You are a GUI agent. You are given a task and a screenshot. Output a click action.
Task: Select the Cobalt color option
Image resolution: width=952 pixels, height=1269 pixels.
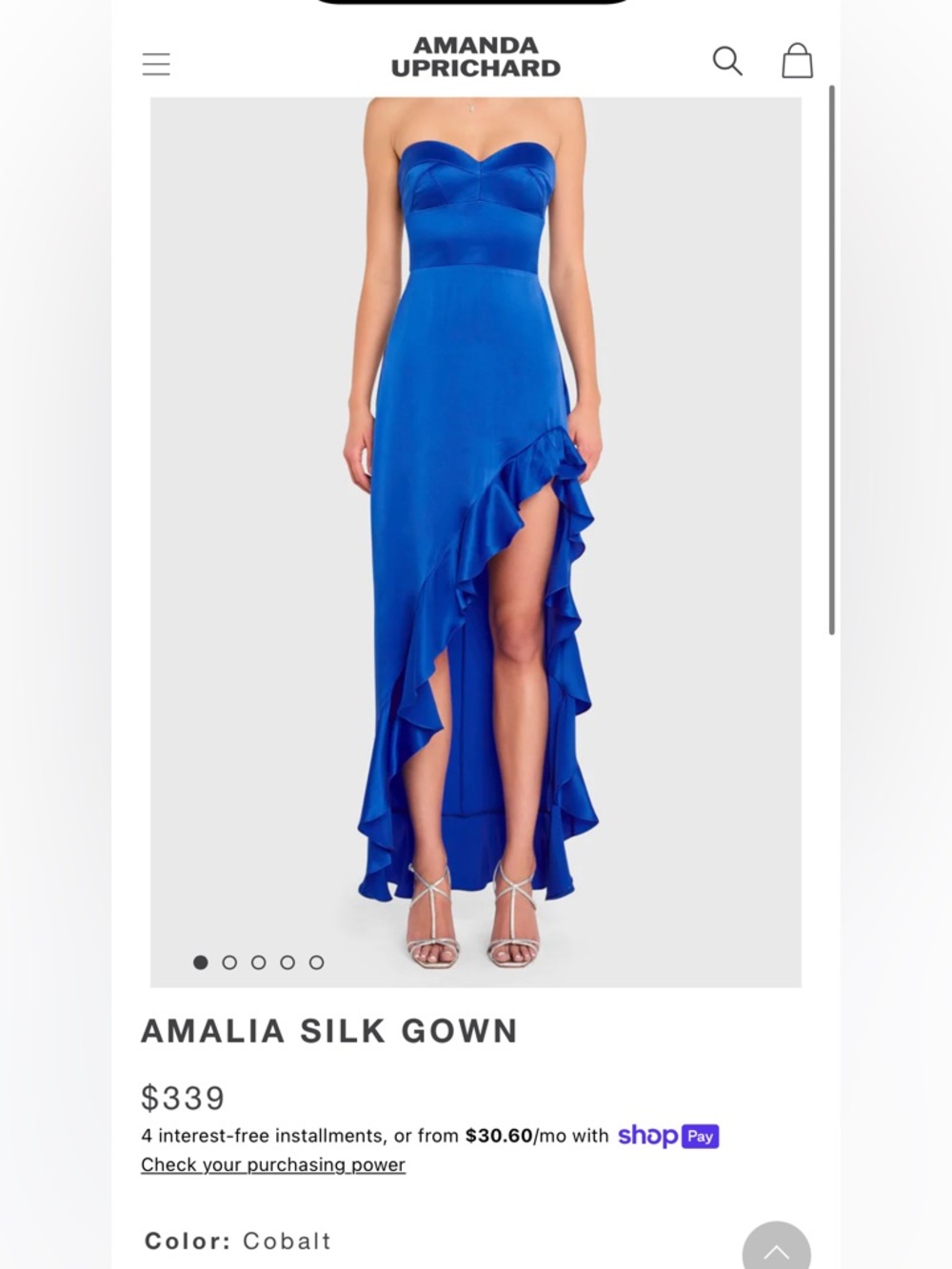286,1240
